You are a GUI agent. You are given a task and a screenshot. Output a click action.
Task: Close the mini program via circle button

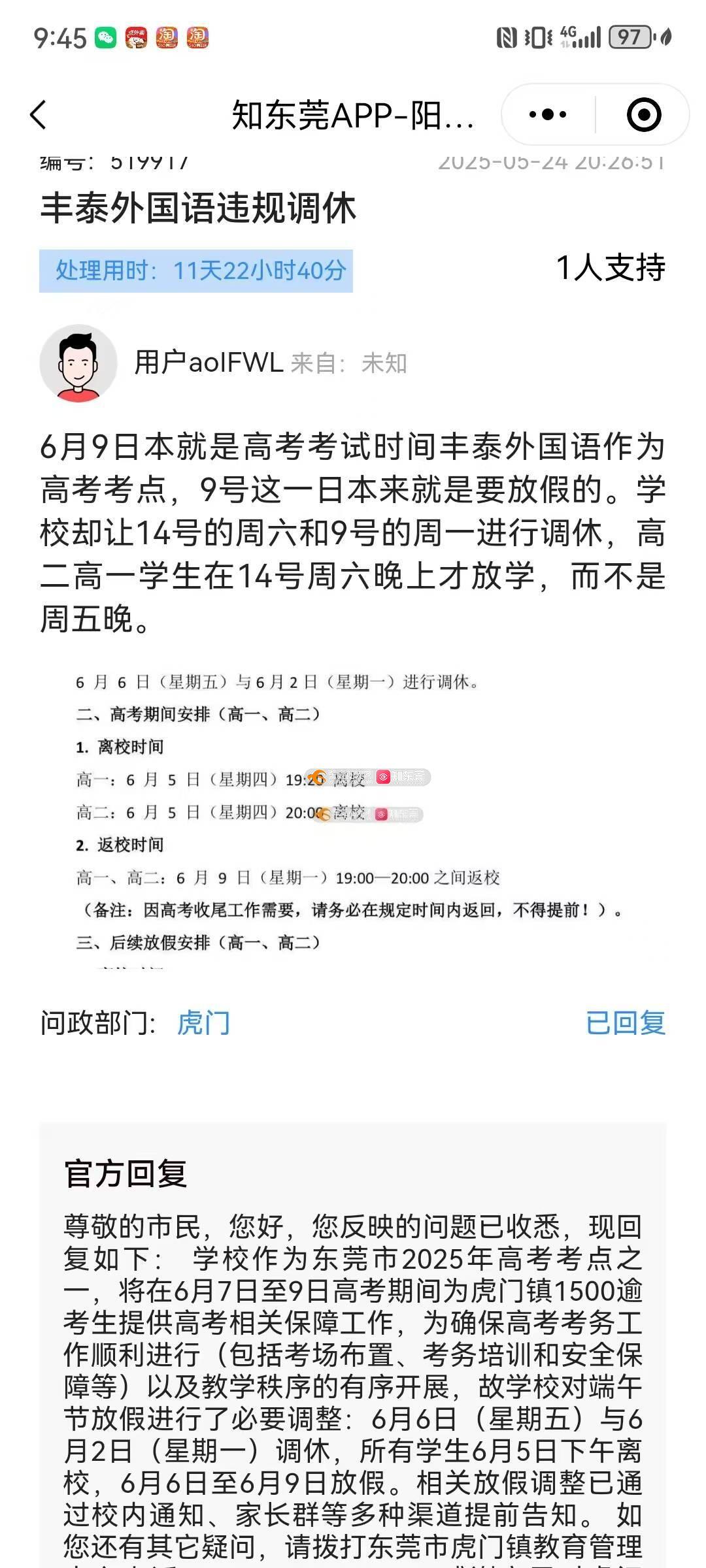[643, 115]
